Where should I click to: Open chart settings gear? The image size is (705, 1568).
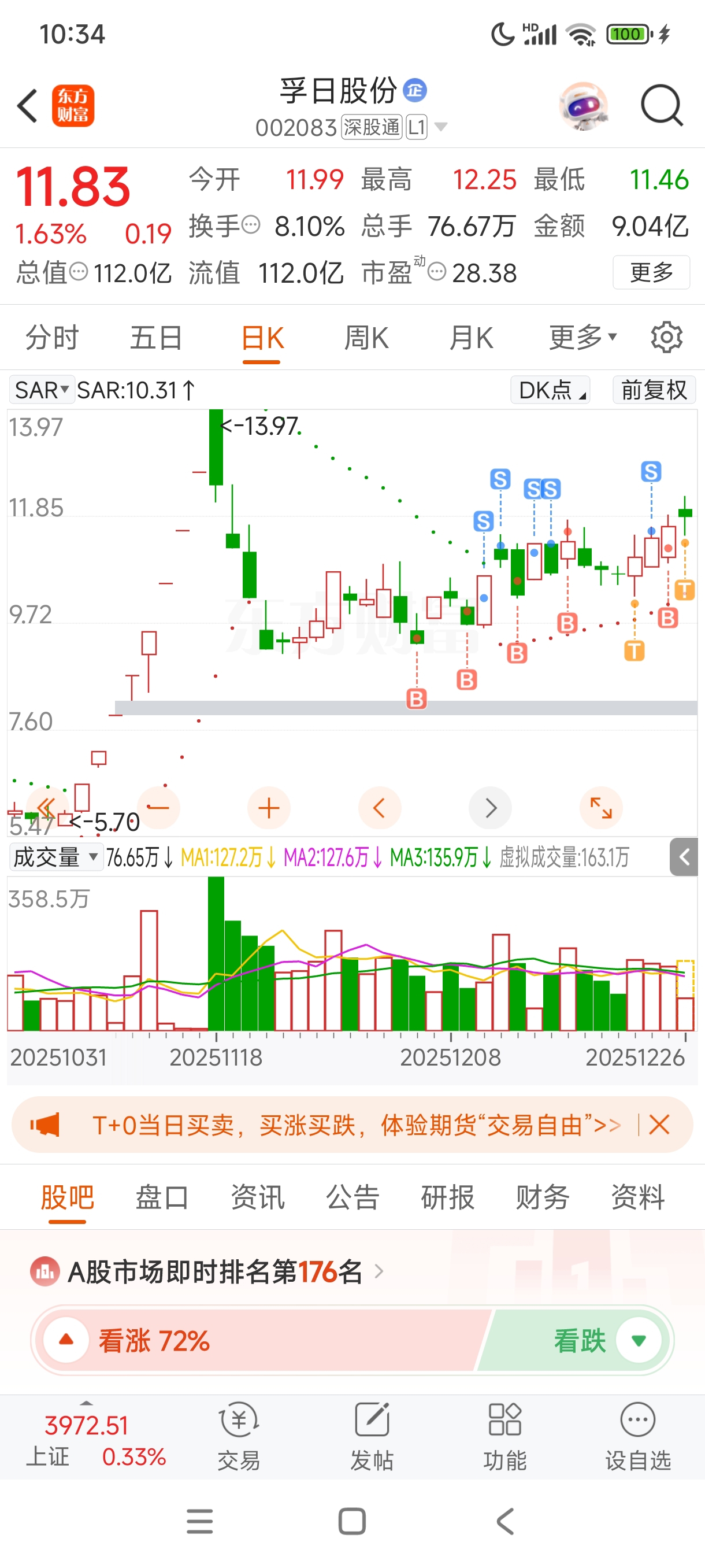click(x=666, y=337)
